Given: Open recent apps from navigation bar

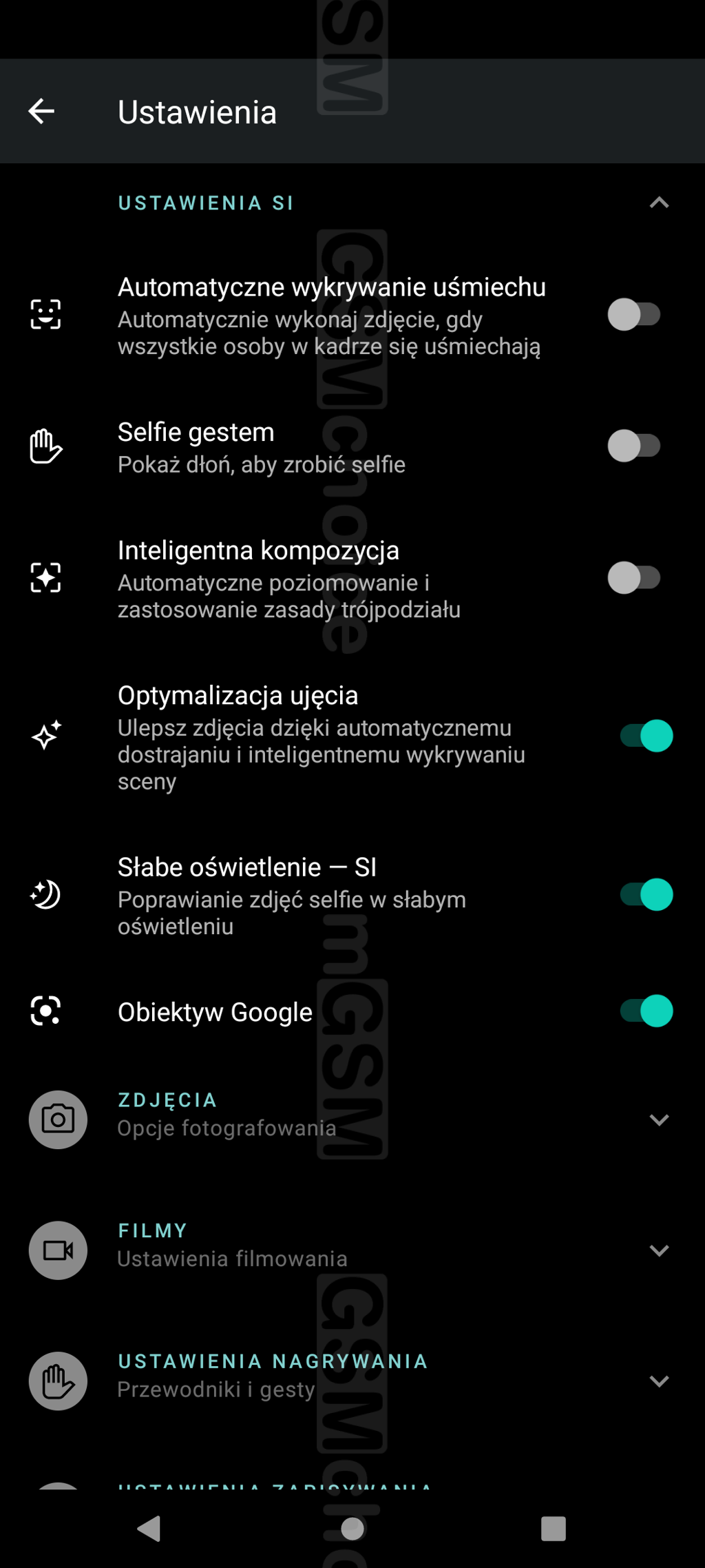Looking at the screenshot, I should pyautogui.click(x=554, y=1529).
